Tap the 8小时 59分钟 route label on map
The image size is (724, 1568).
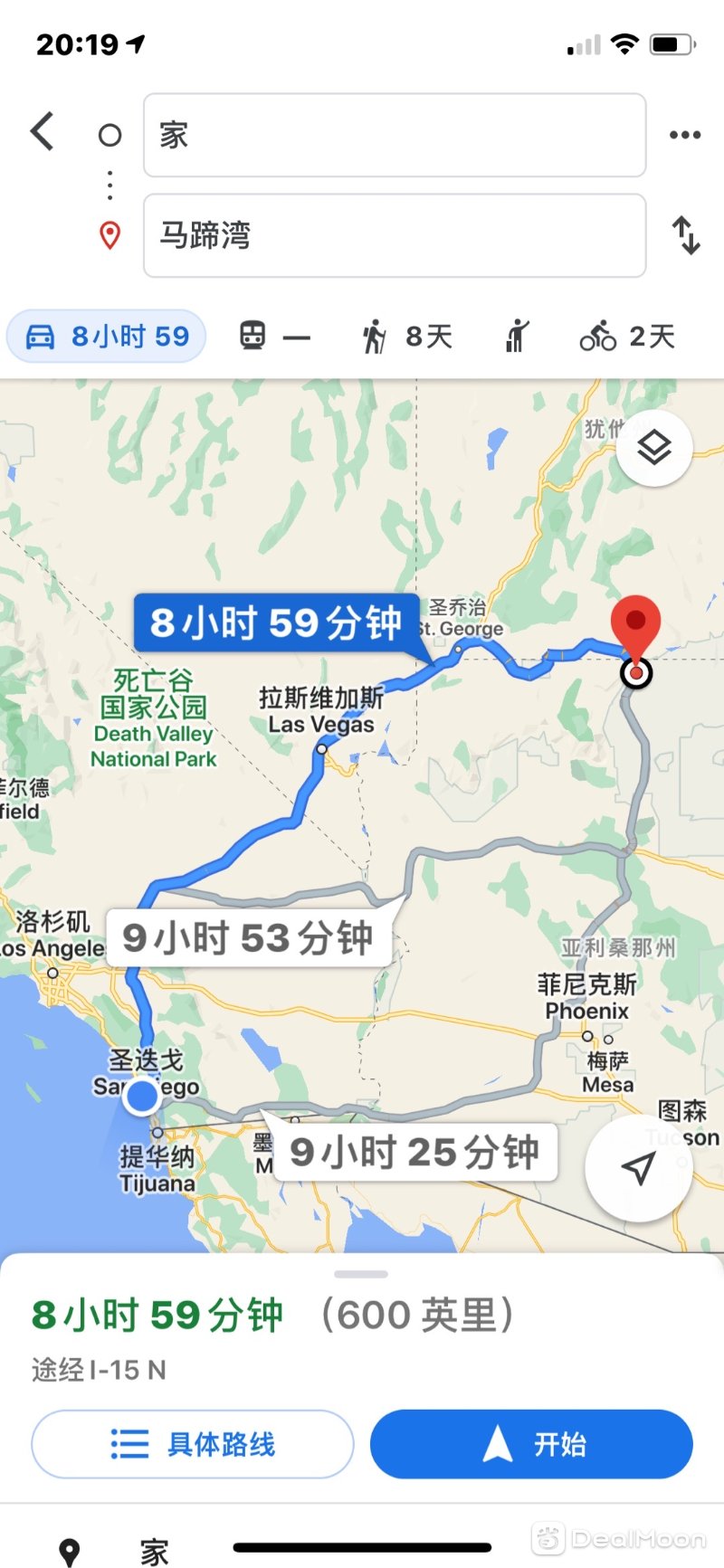pos(276,623)
